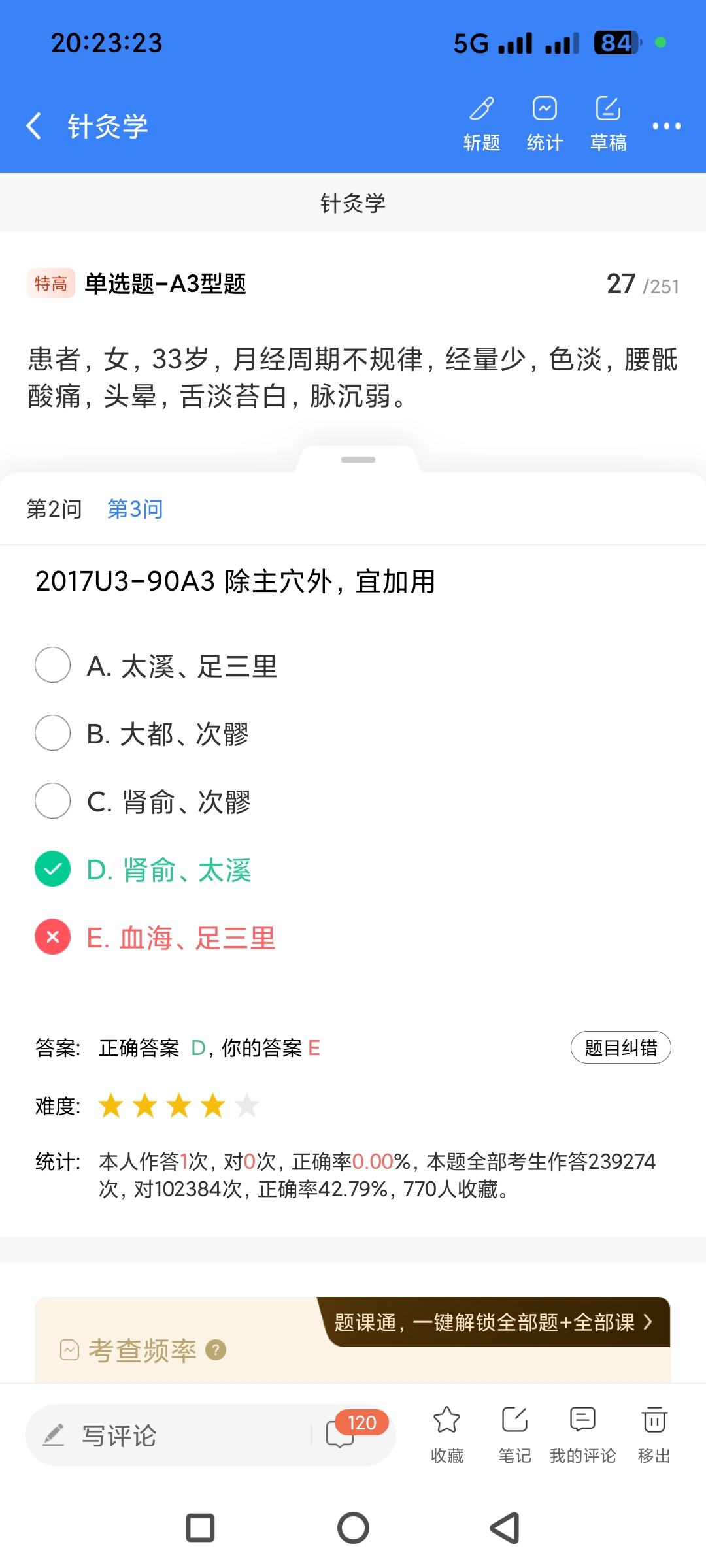The image size is (706, 1568).
Task: Add this question to 收藏
Action: coord(447,1434)
